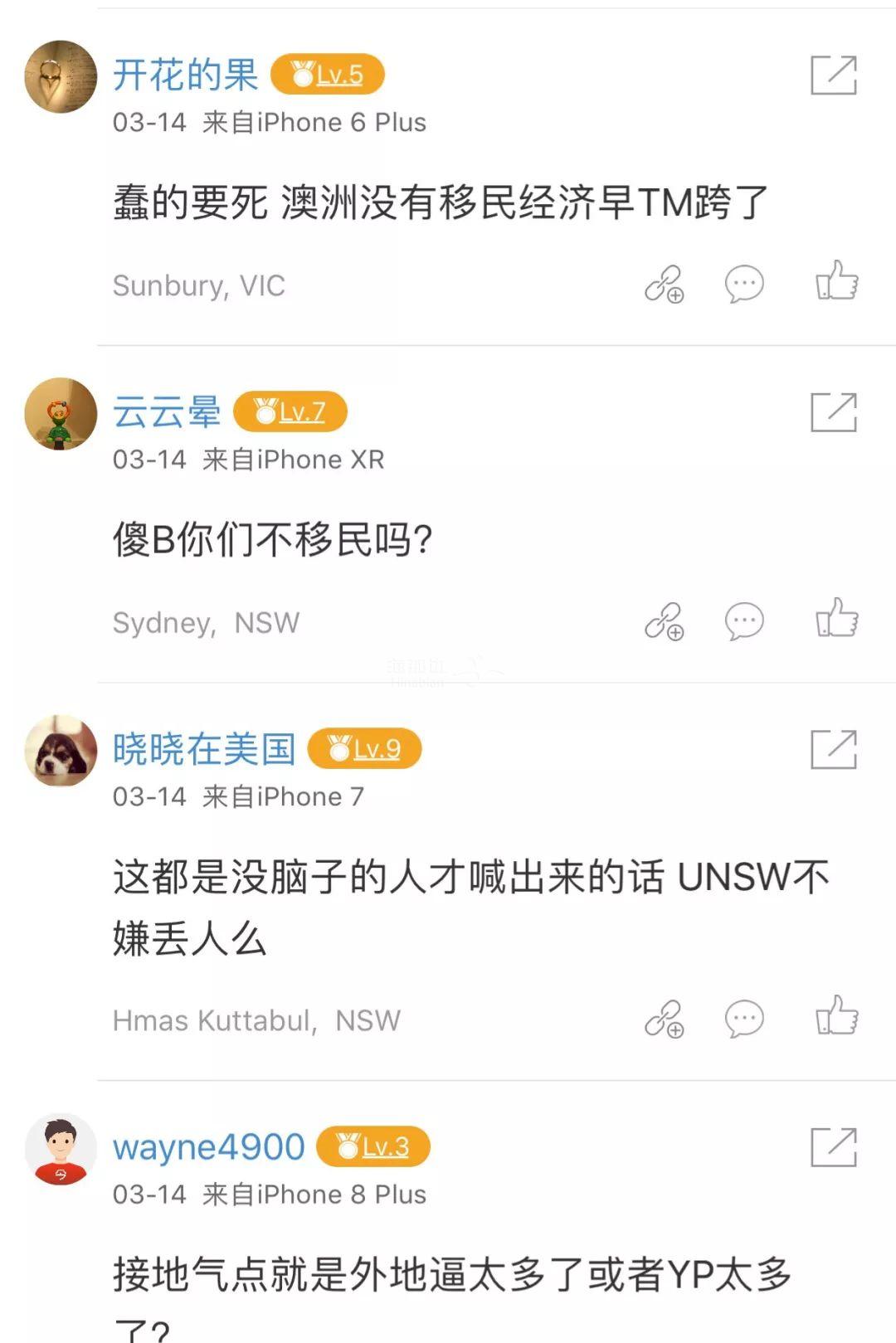896x1343 pixels.
Task: Open 开花的果's profile name
Action: [185, 75]
